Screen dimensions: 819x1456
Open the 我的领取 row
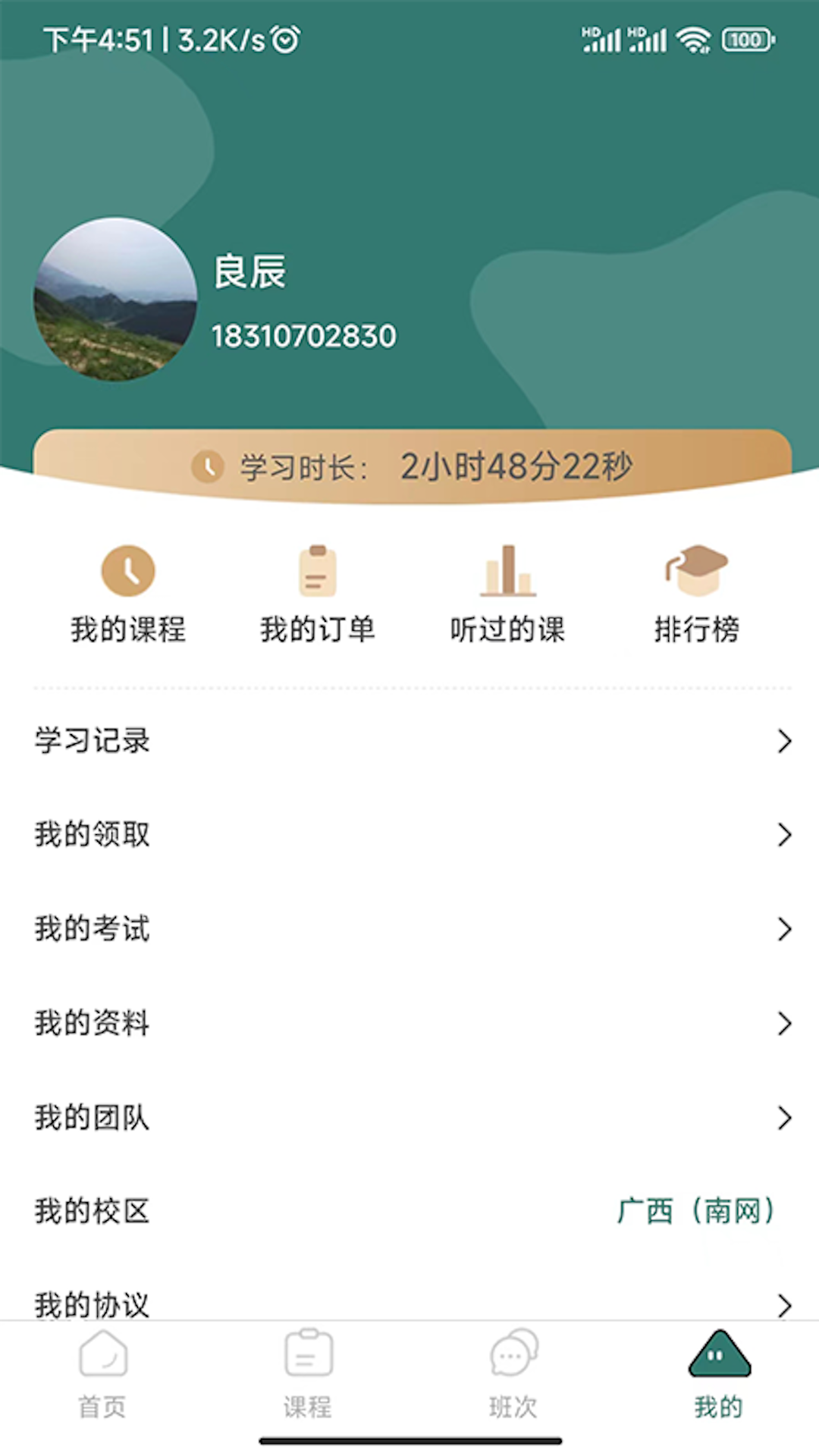409,835
